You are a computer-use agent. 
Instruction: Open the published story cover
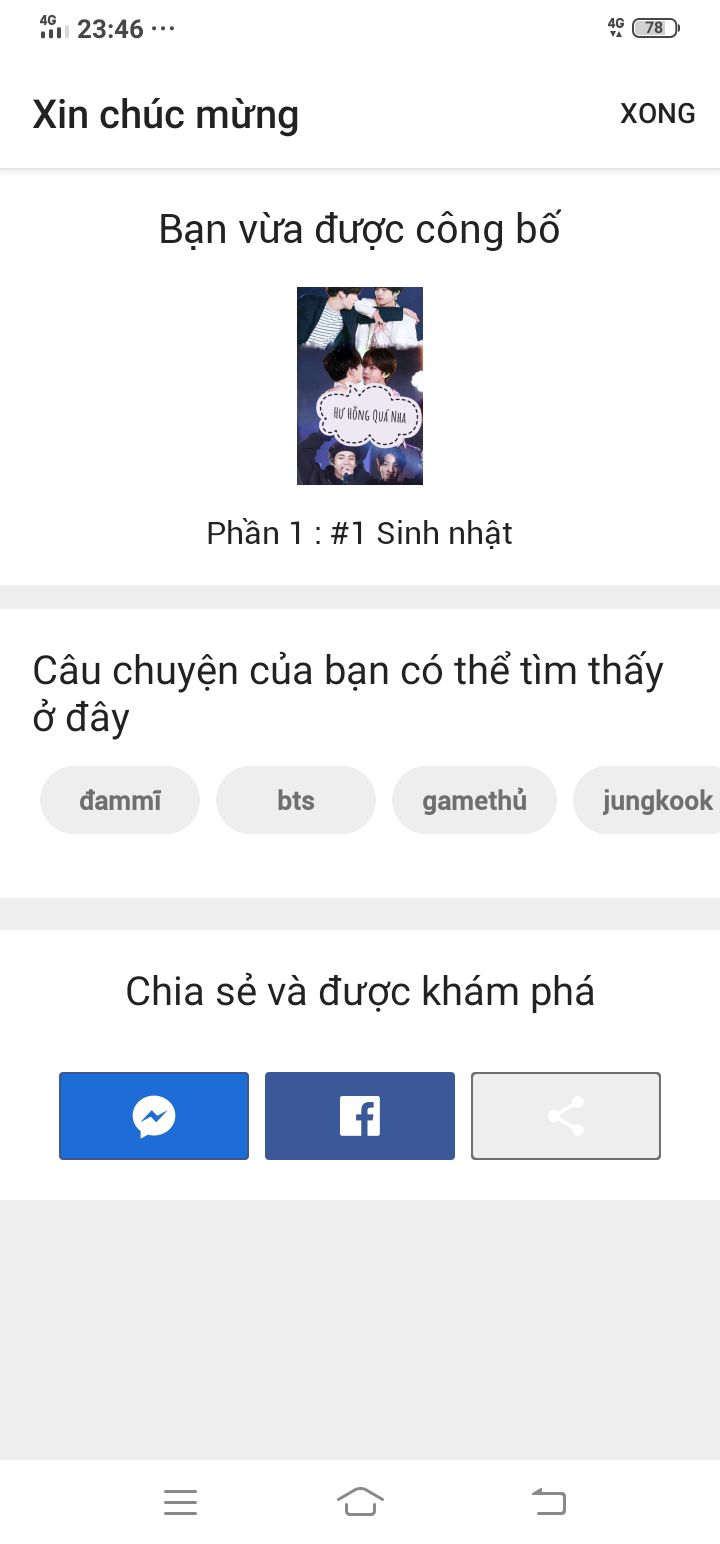[x=360, y=386]
